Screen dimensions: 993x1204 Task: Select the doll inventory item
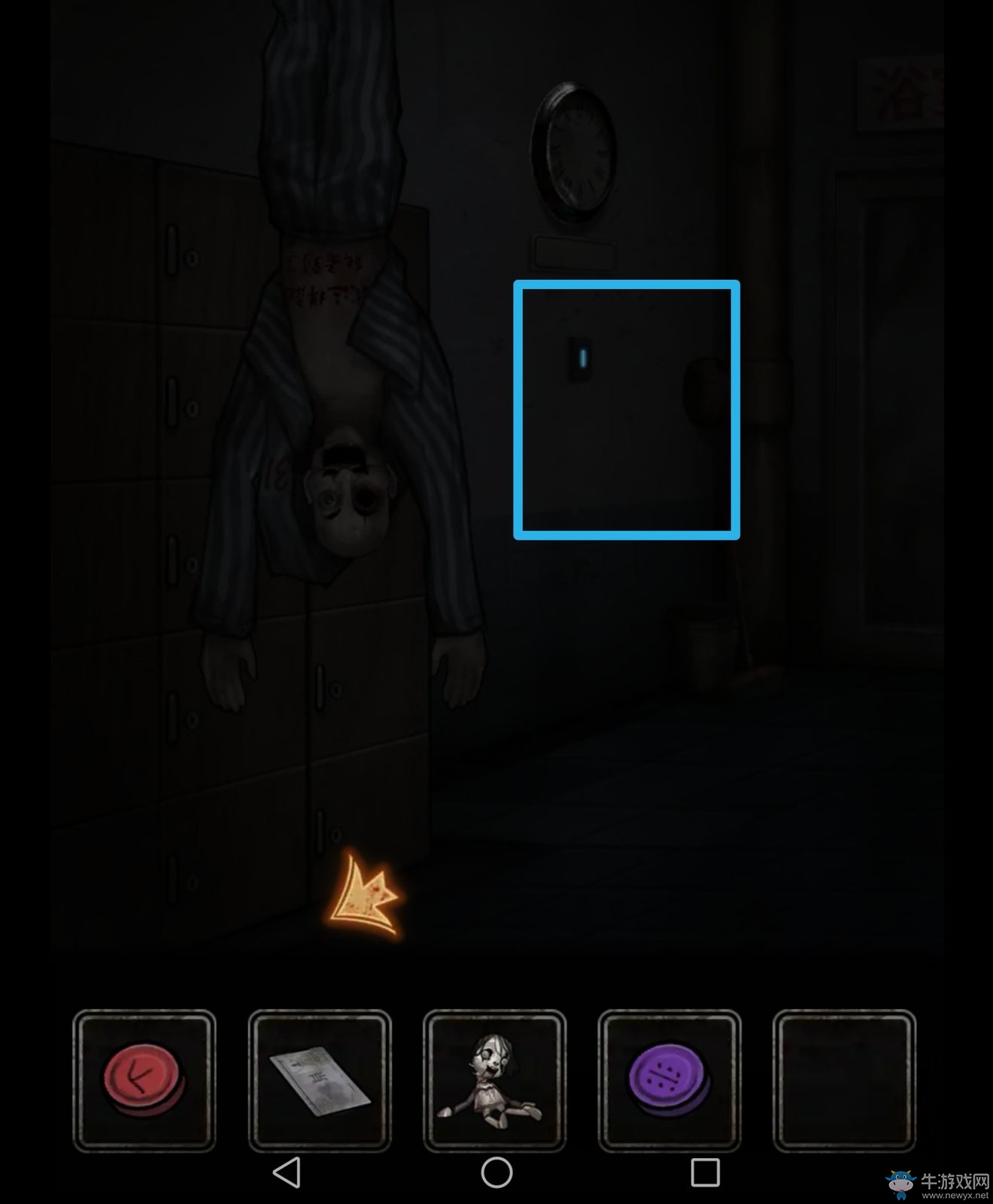494,1080
